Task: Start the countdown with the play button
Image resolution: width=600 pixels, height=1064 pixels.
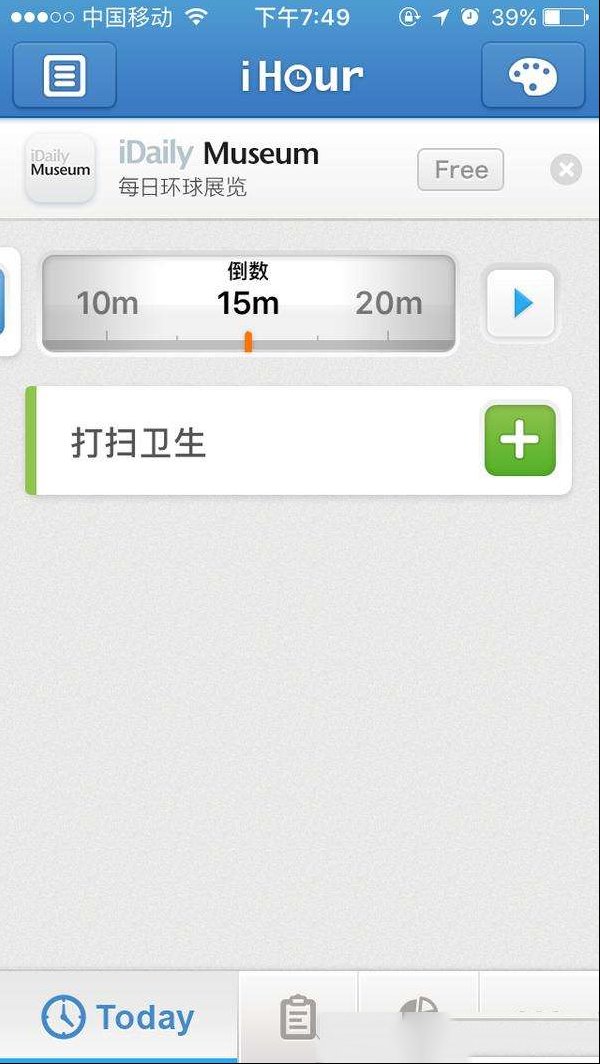Action: point(521,303)
